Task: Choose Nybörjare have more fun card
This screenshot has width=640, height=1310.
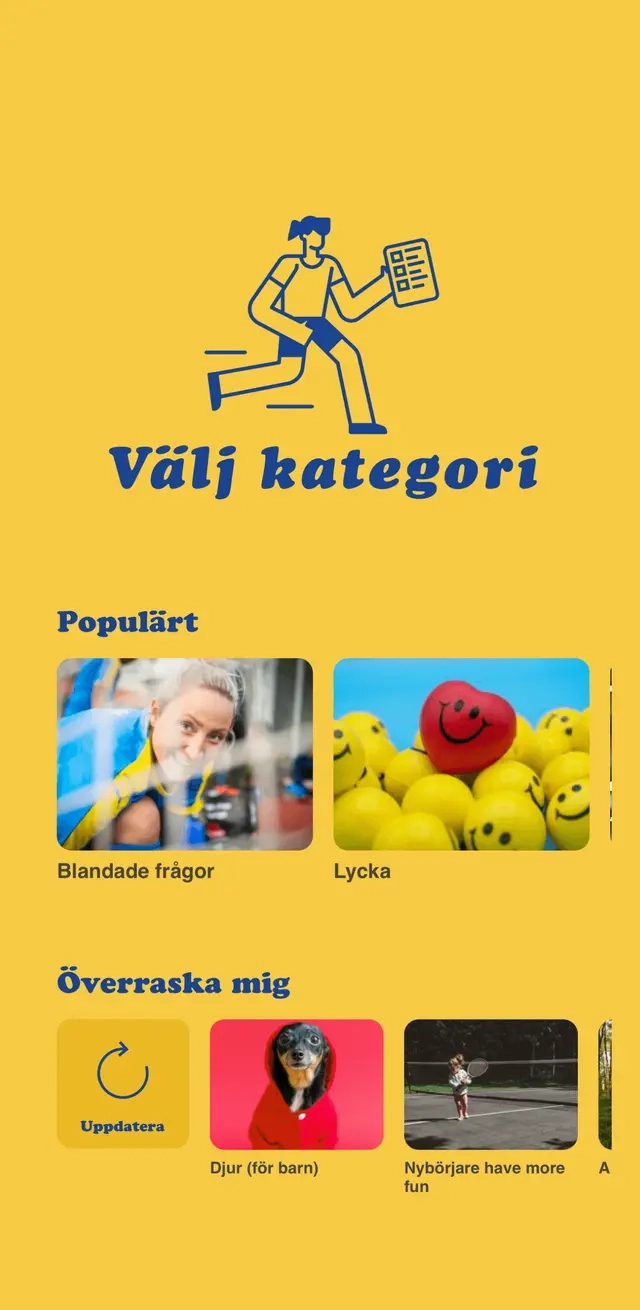Action: (490, 1084)
